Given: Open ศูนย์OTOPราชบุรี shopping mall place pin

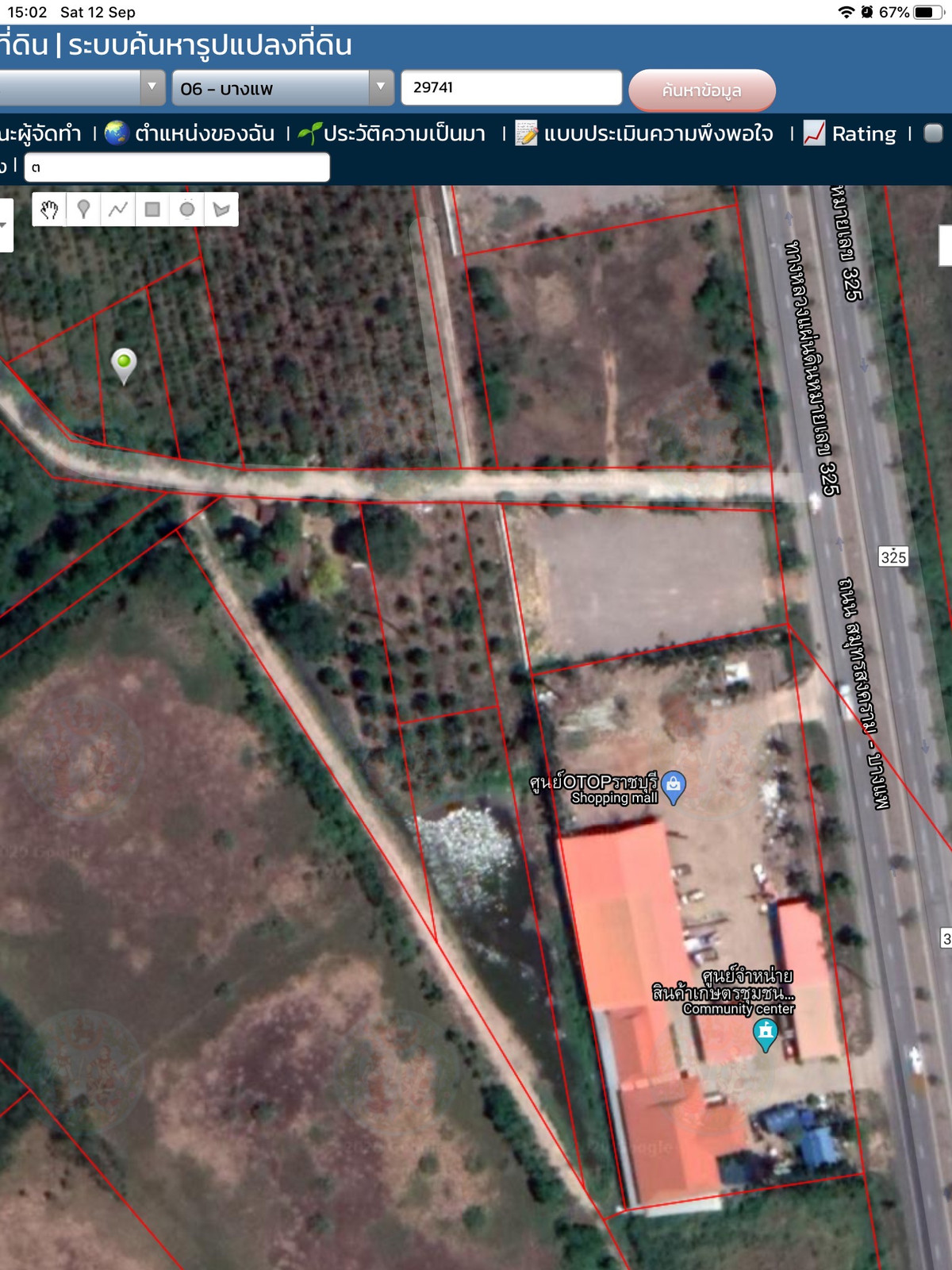Looking at the screenshot, I should tap(674, 786).
